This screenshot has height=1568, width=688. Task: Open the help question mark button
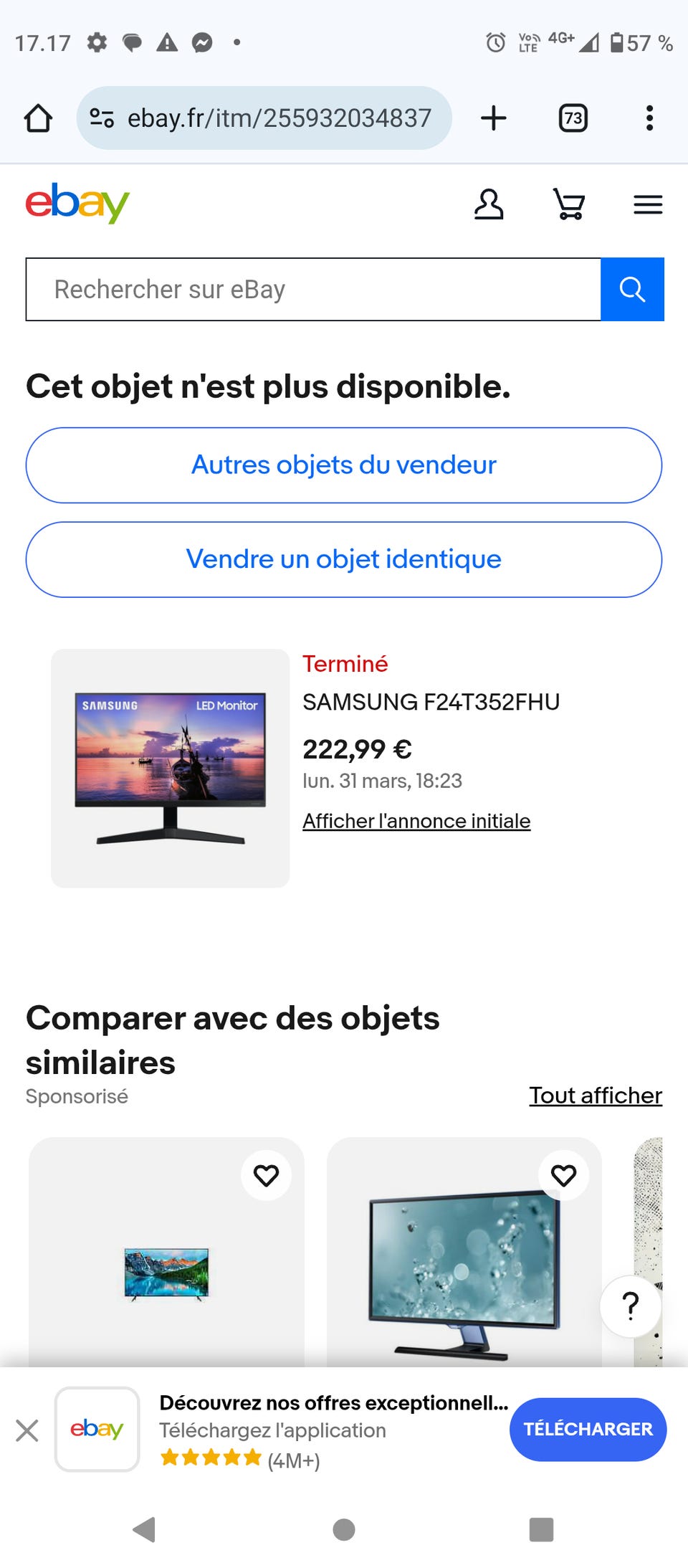point(631,1306)
